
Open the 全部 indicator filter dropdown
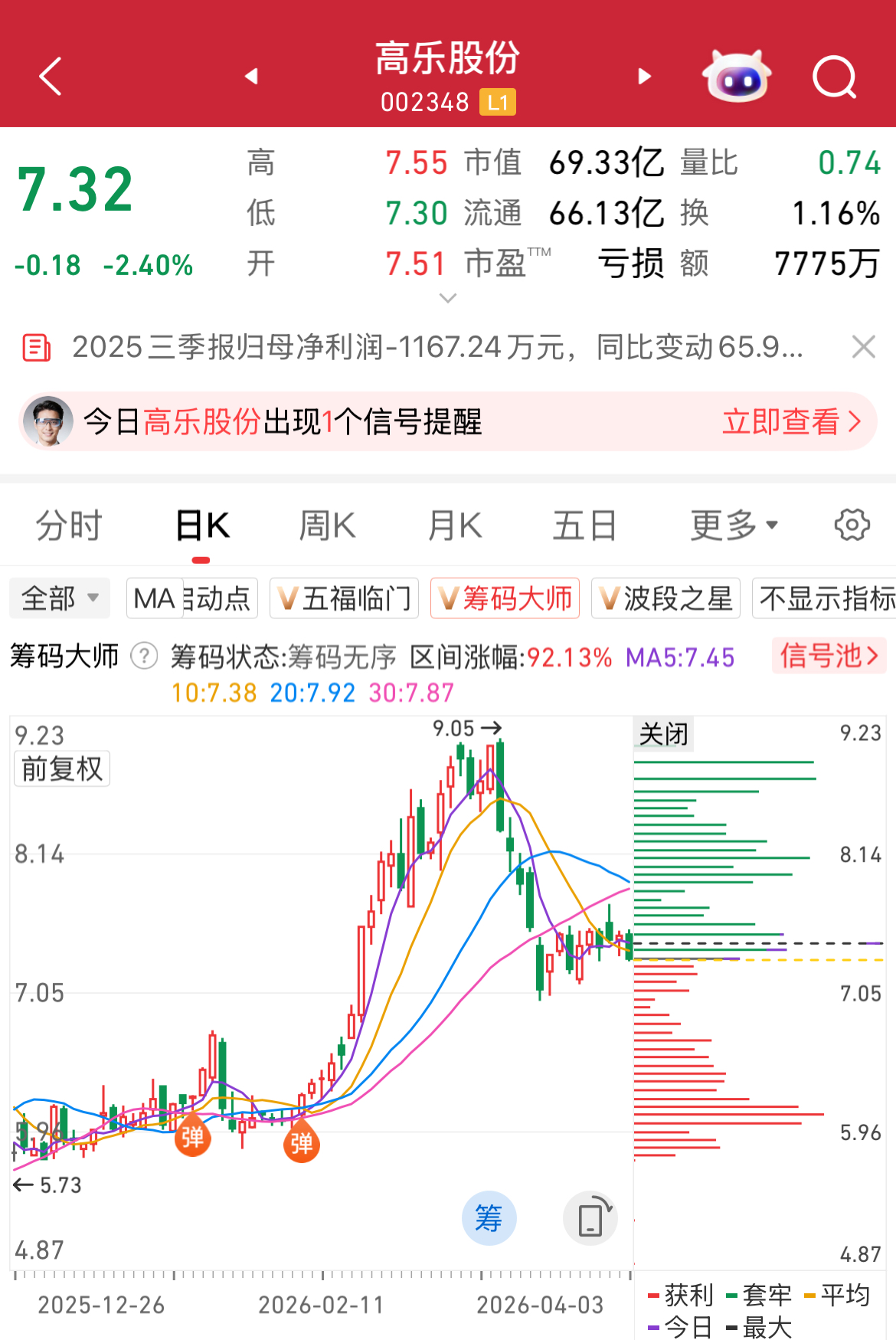(60, 598)
